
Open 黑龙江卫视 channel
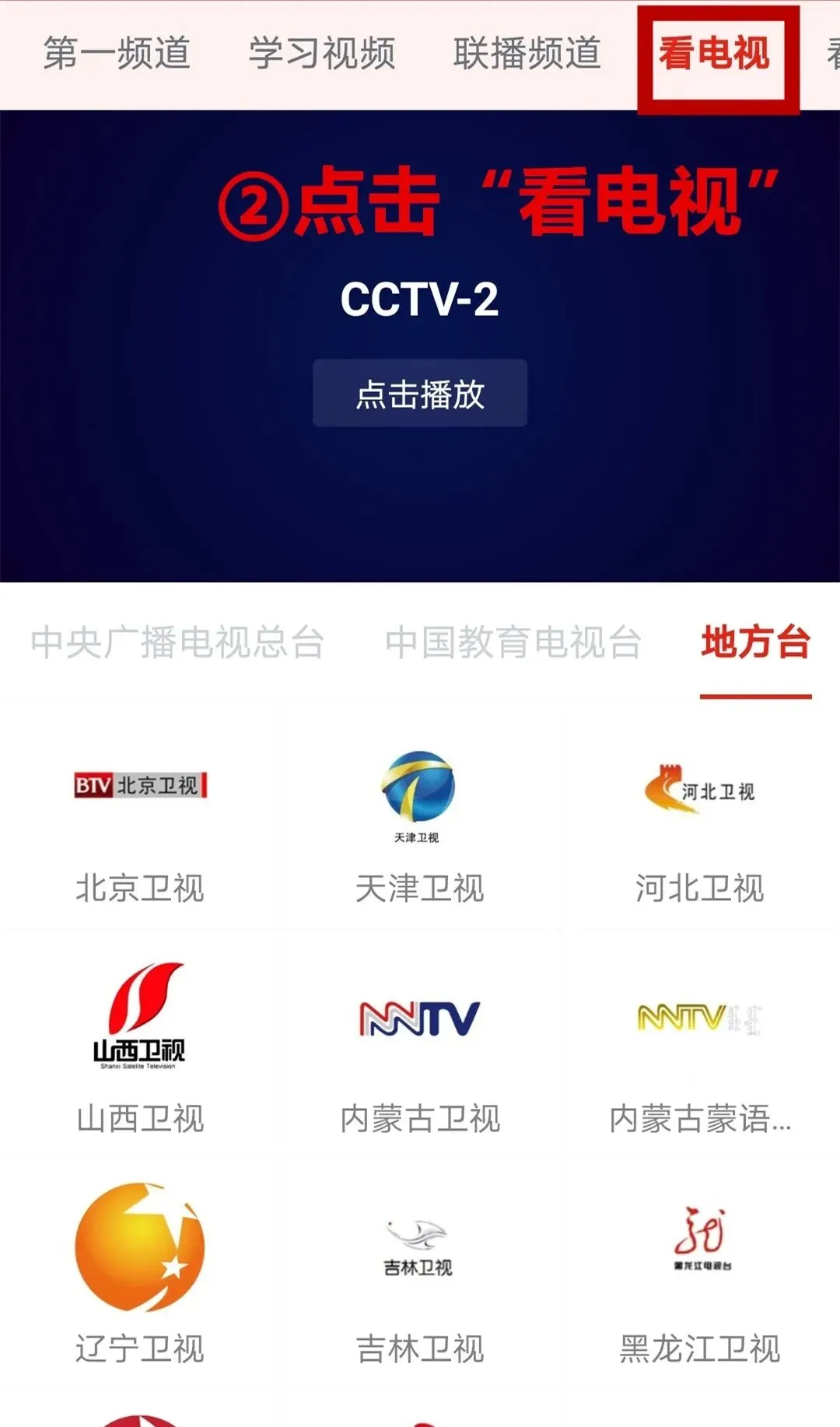pyautogui.click(x=700, y=1276)
